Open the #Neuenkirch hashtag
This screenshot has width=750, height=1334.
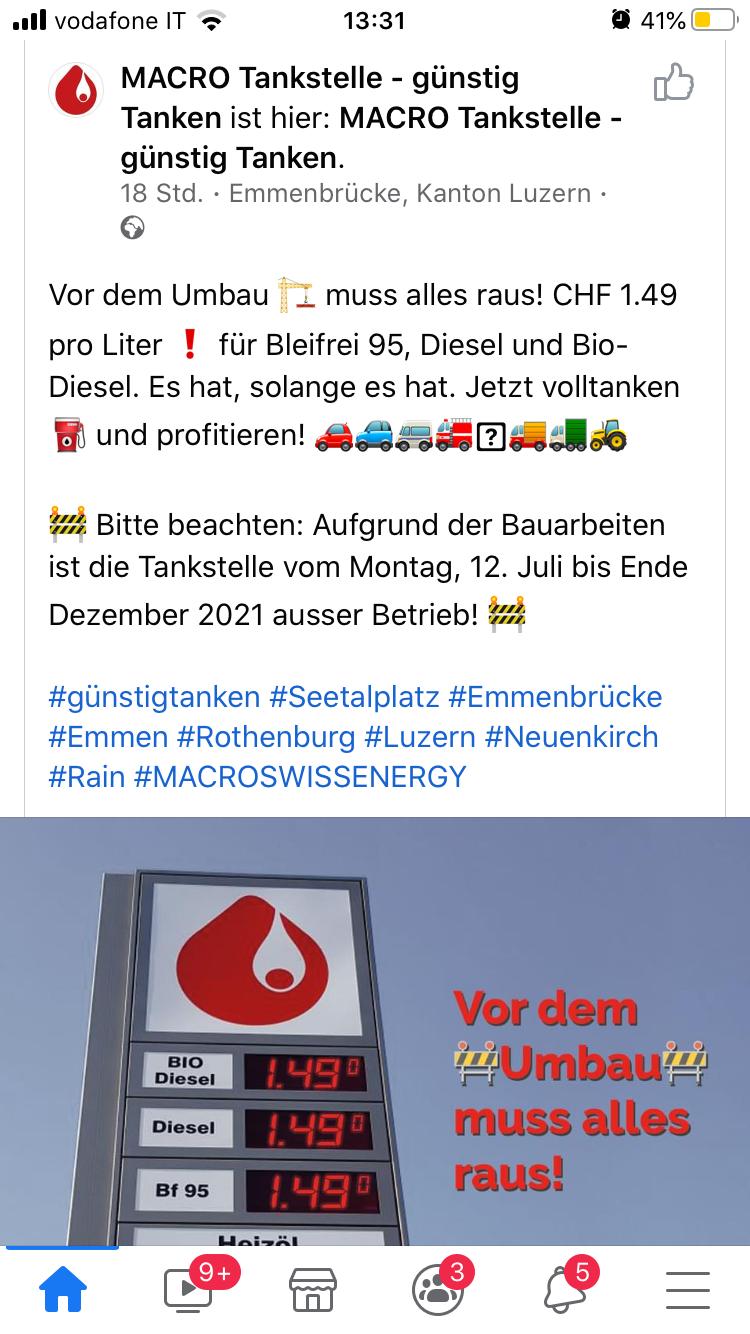point(571,737)
